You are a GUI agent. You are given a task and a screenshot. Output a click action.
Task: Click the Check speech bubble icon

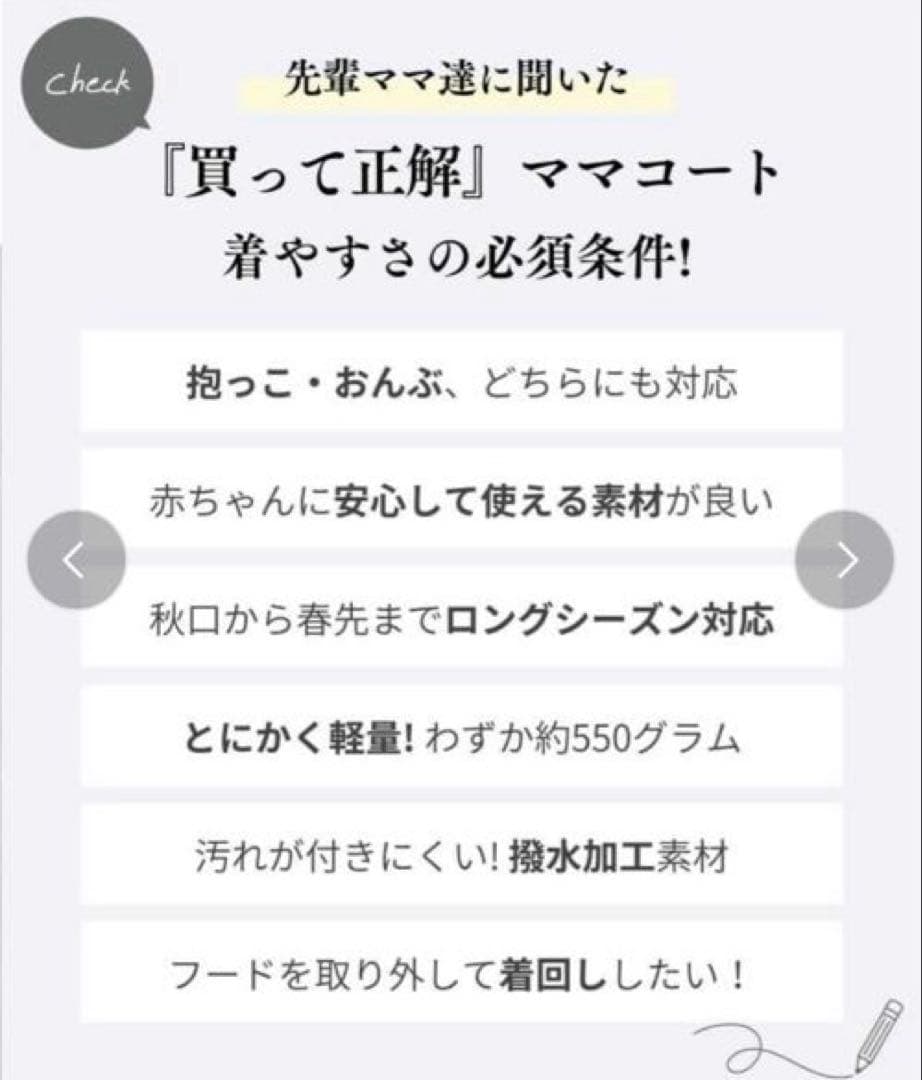(x=90, y=85)
